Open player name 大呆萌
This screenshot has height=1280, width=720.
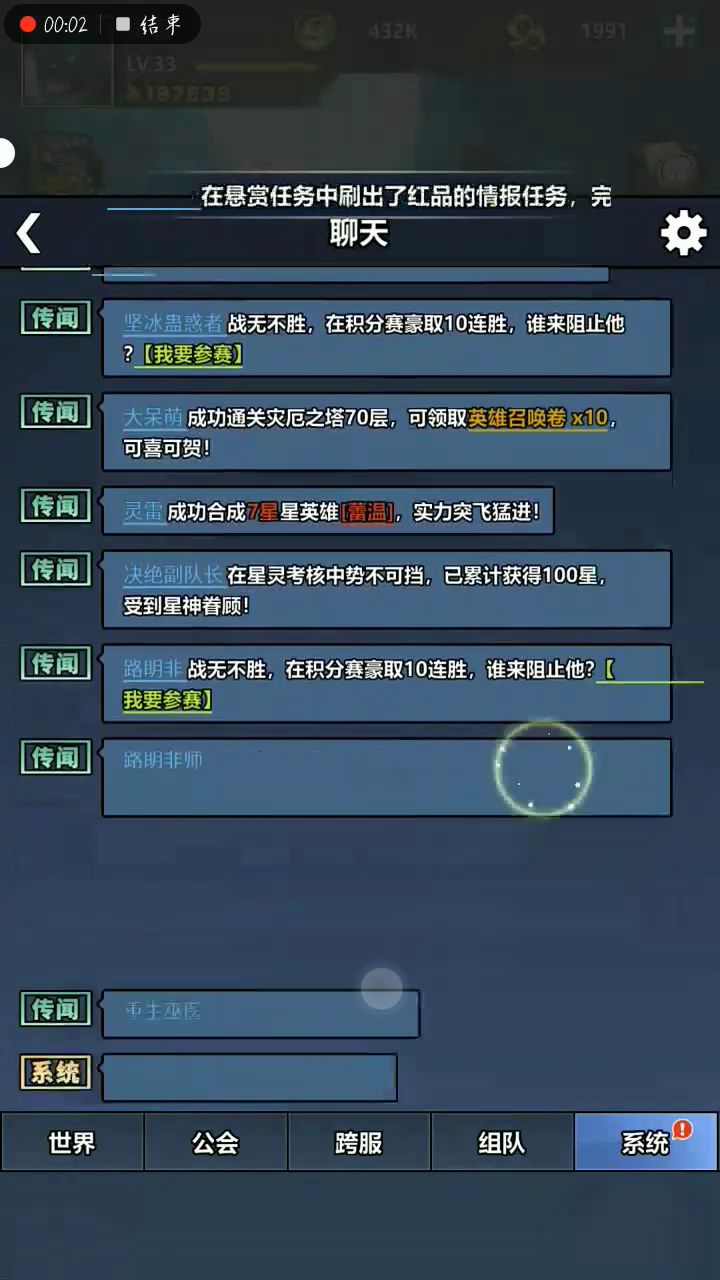pyautogui.click(x=153, y=418)
